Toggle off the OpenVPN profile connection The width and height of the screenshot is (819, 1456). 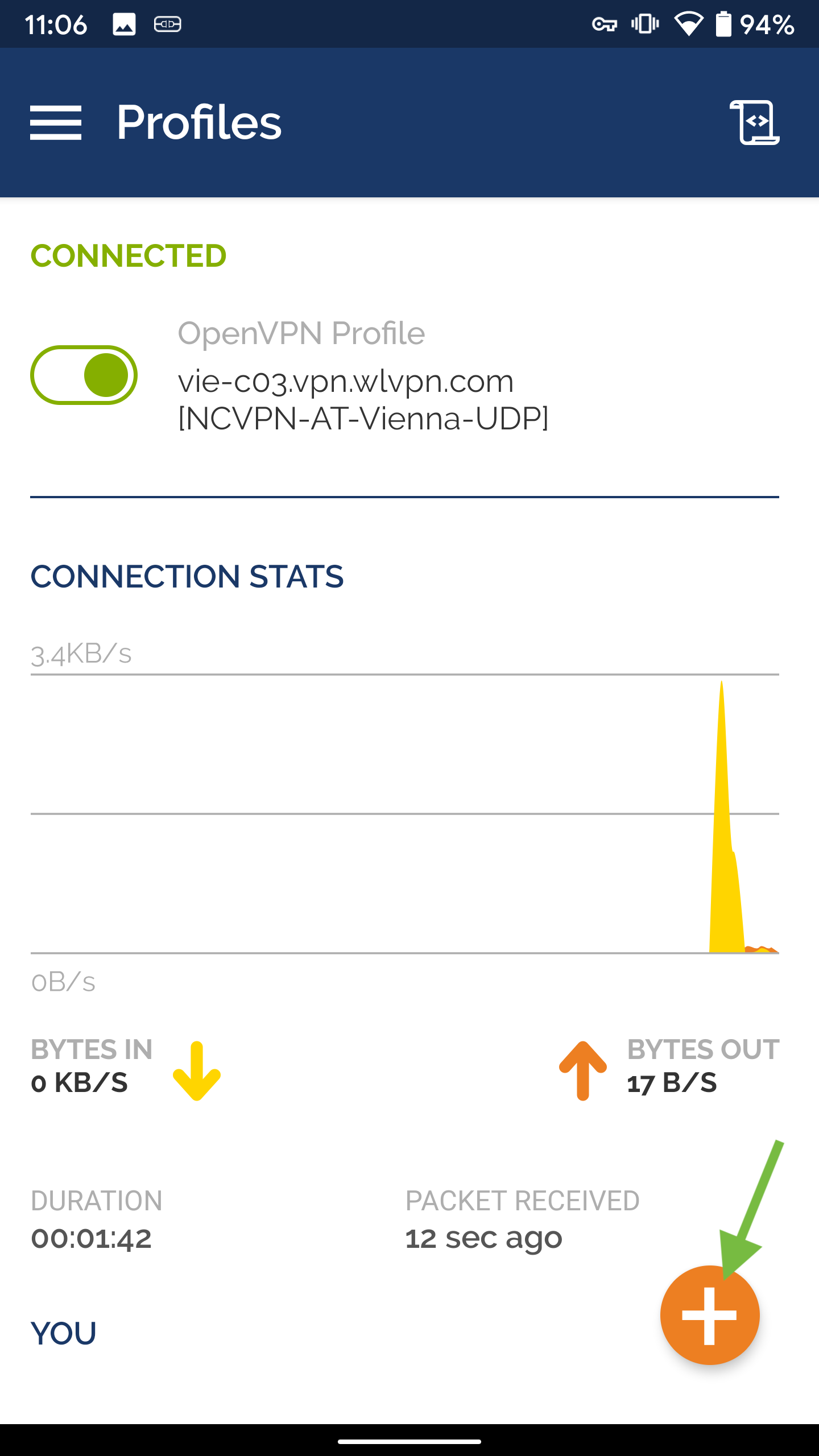[x=84, y=375]
